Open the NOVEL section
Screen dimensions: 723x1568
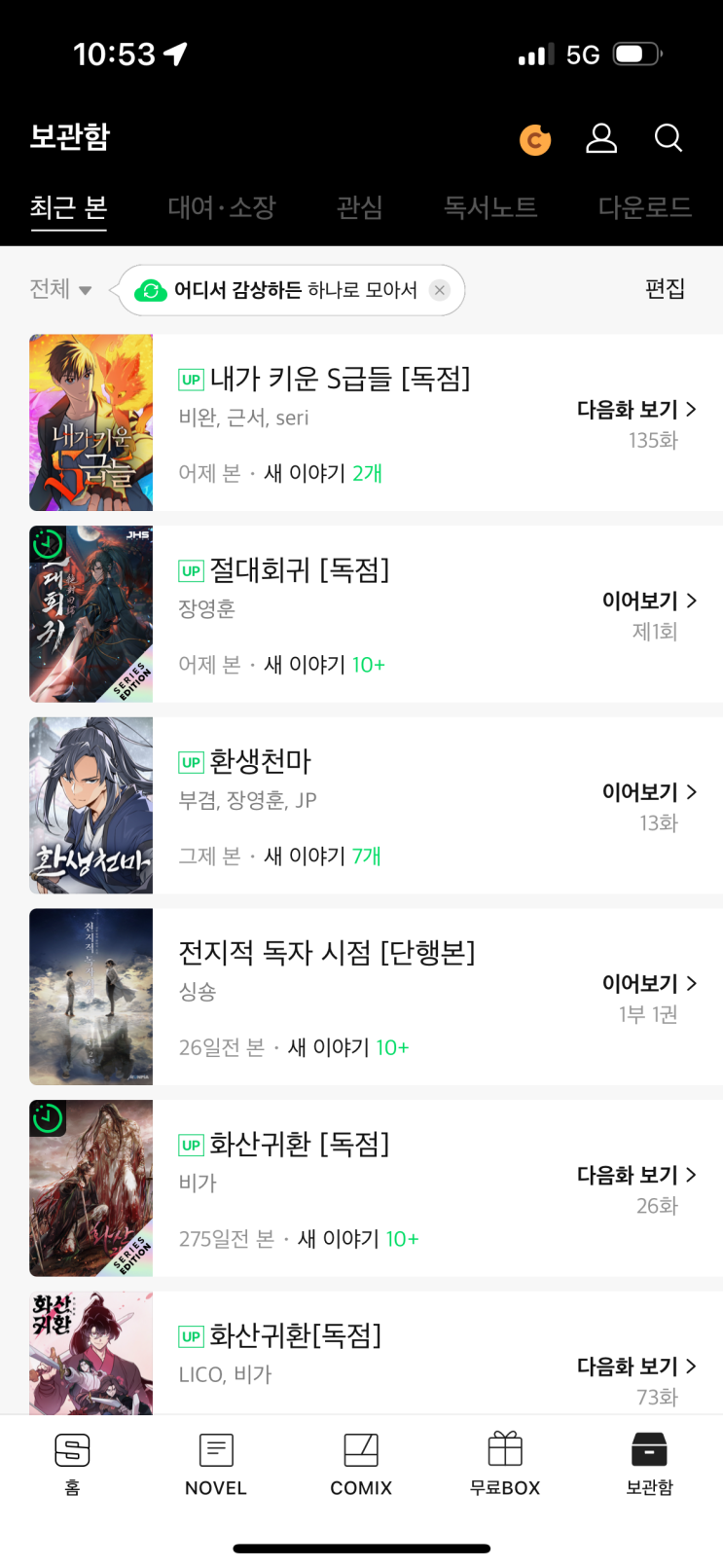pyautogui.click(x=216, y=1463)
